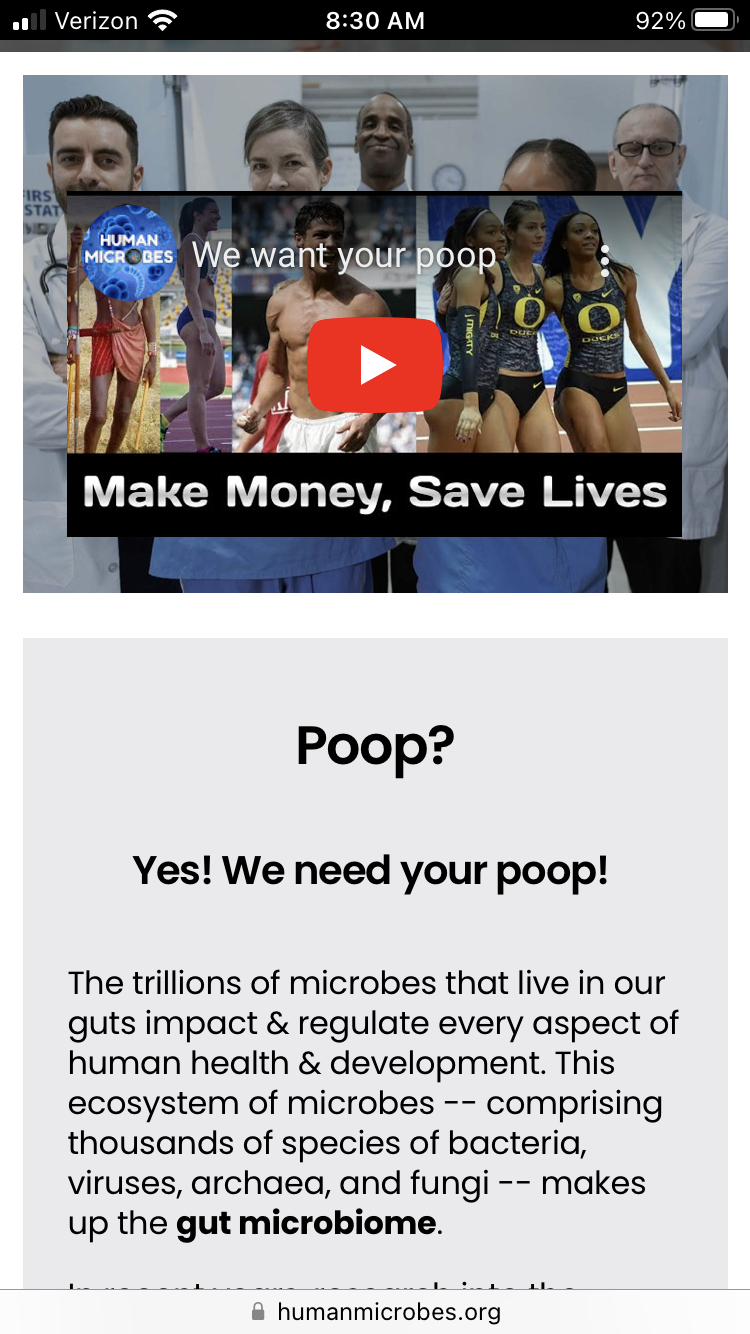
Task: Open the Human Microbes channel logo
Action: click(x=129, y=252)
